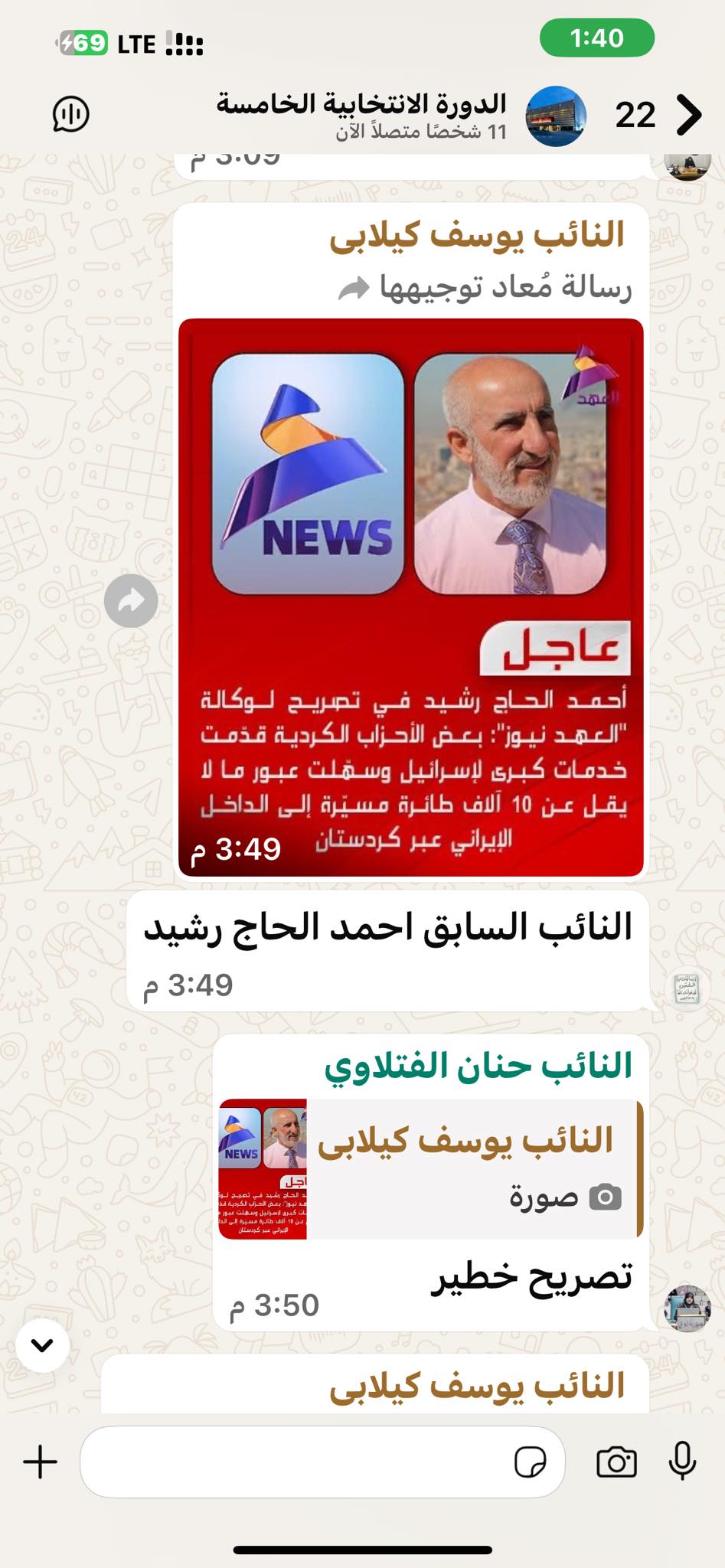The width and height of the screenshot is (725, 1568).
Task: Forward the عاجل news image
Action: click(131, 601)
